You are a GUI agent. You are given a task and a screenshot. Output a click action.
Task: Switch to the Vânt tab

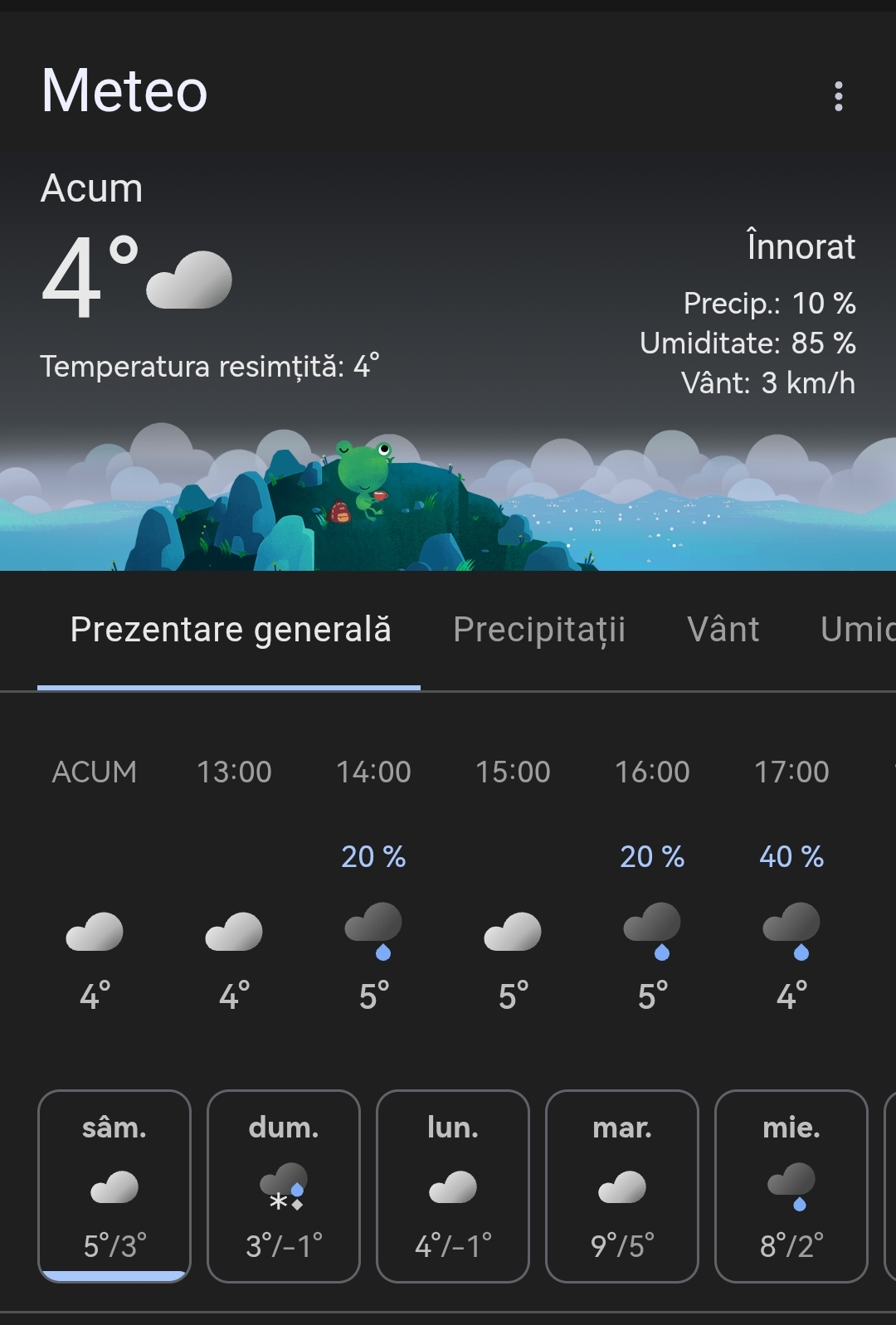[x=723, y=630]
